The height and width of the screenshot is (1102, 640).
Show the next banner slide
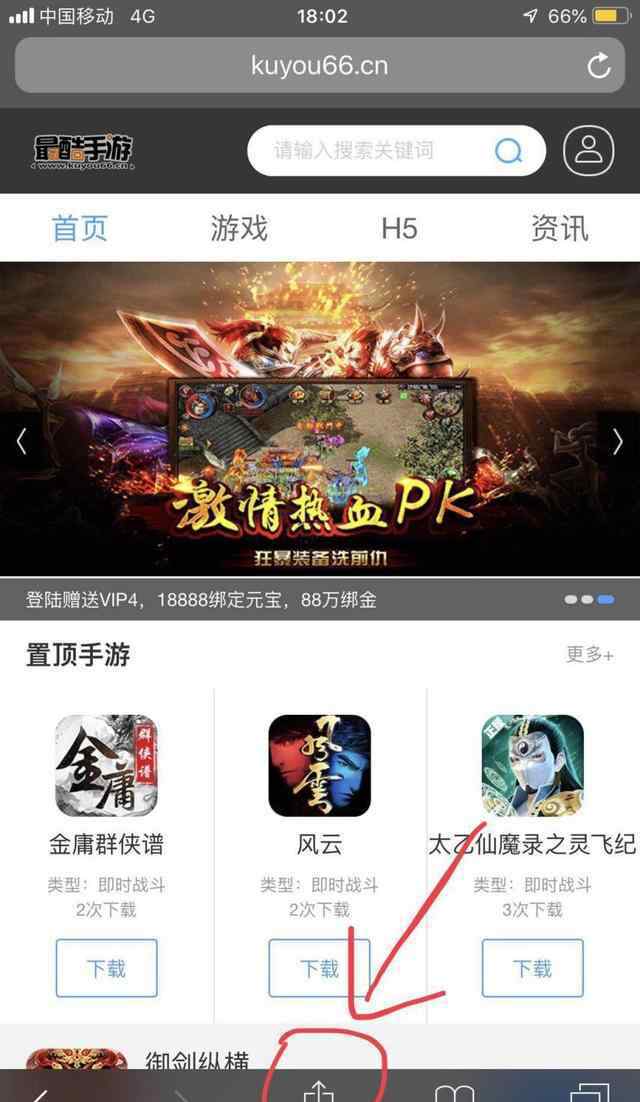pyautogui.click(x=618, y=442)
